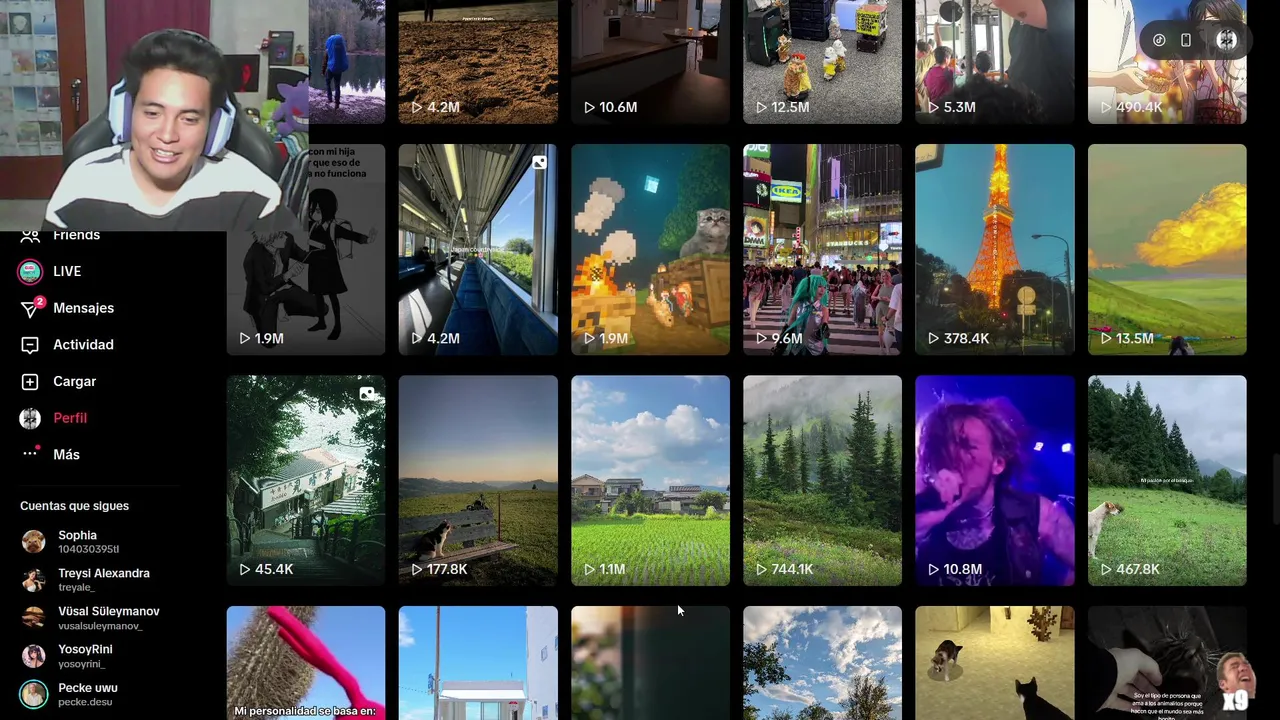Go to the LIVE section
The width and height of the screenshot is (1280, 720).
tap(66, 271)
